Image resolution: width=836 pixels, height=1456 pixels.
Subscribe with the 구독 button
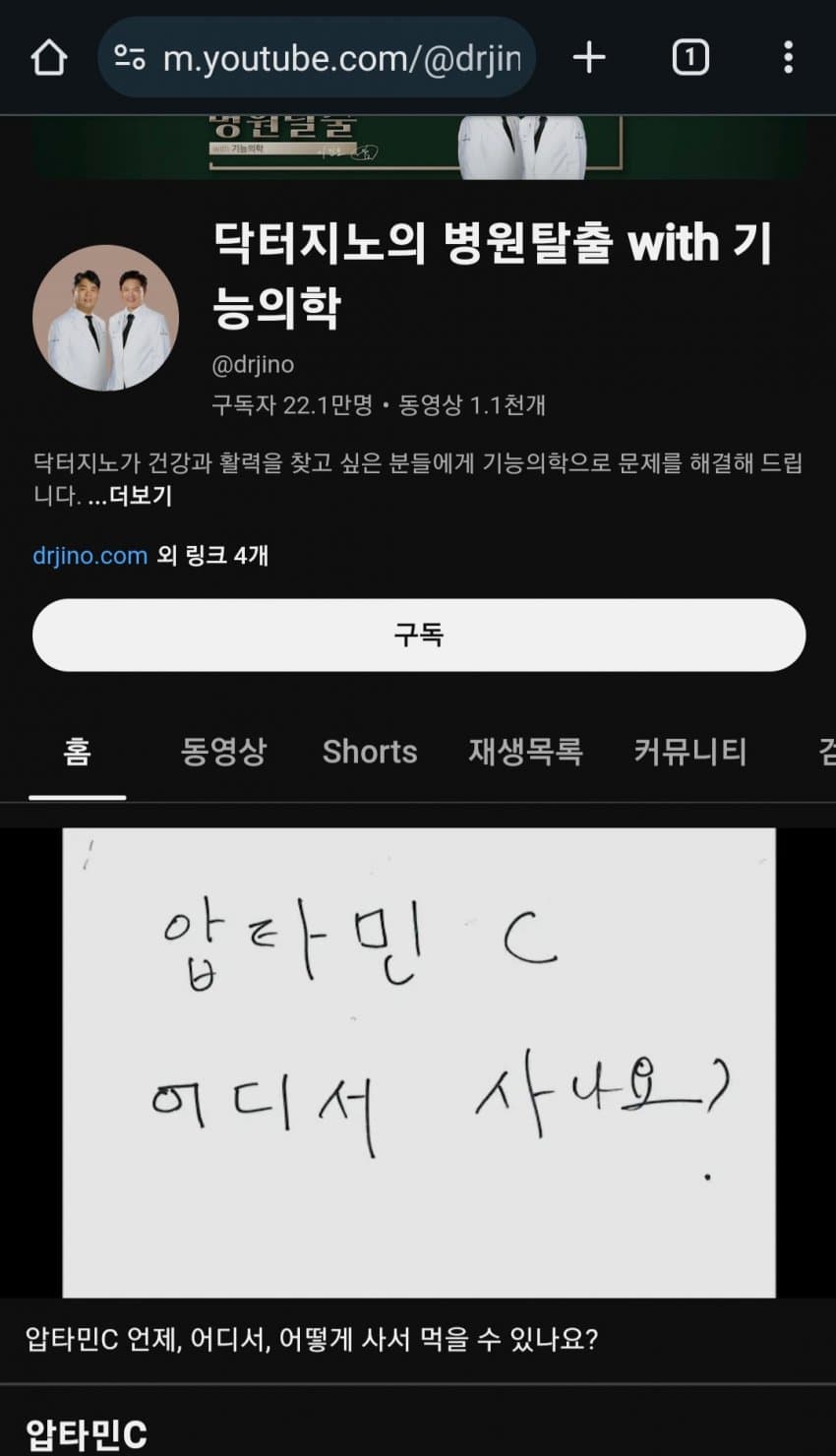(419, 636)
